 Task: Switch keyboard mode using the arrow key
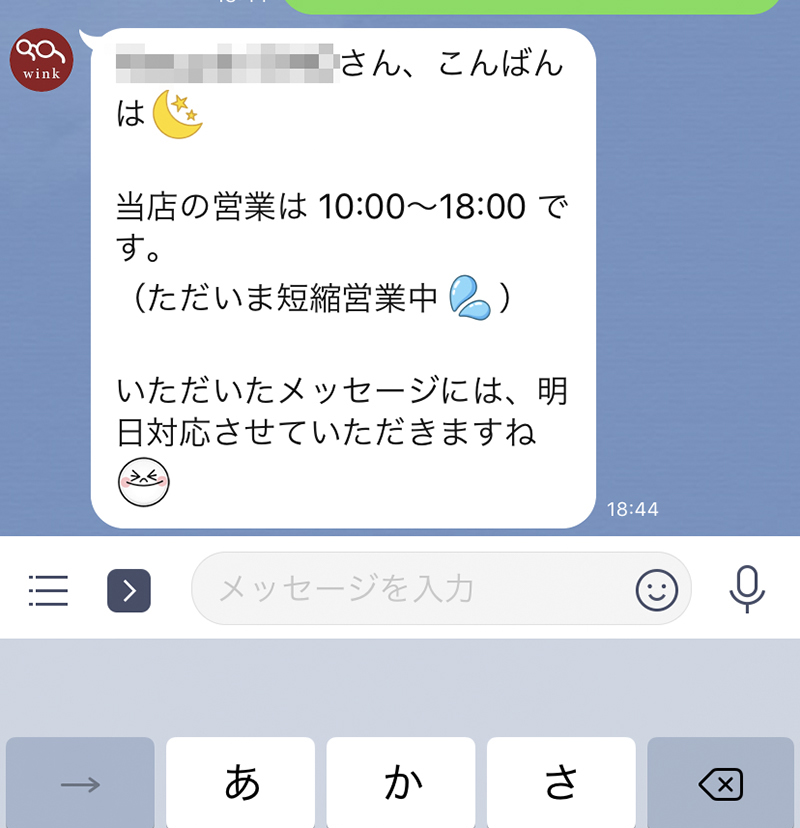(80, 785)
